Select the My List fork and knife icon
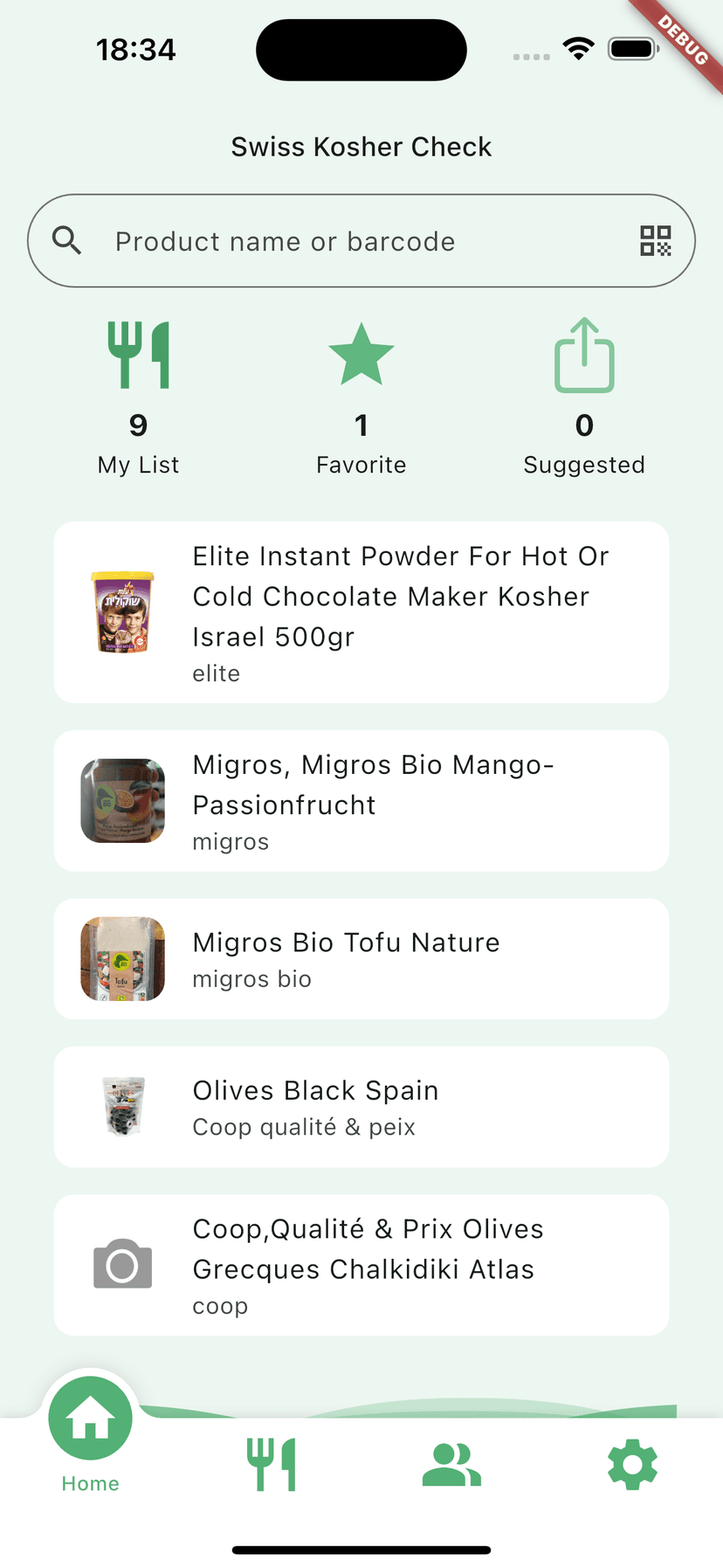Screen dimensions: 723x1568 click(137, 353)
